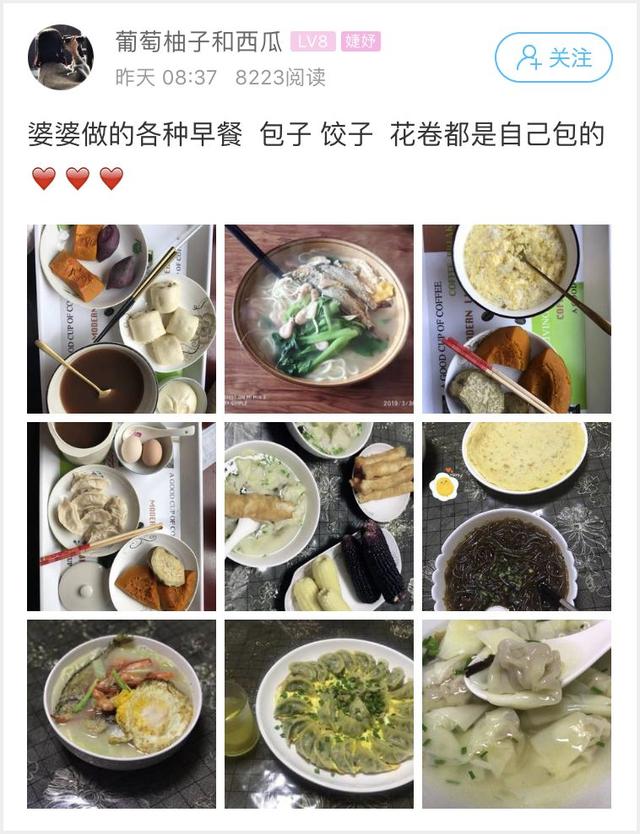The height and width of the screenshot is (834, 640).
Task: Open the dark glass noodle soup photo
Action: [x=516, y=516]
